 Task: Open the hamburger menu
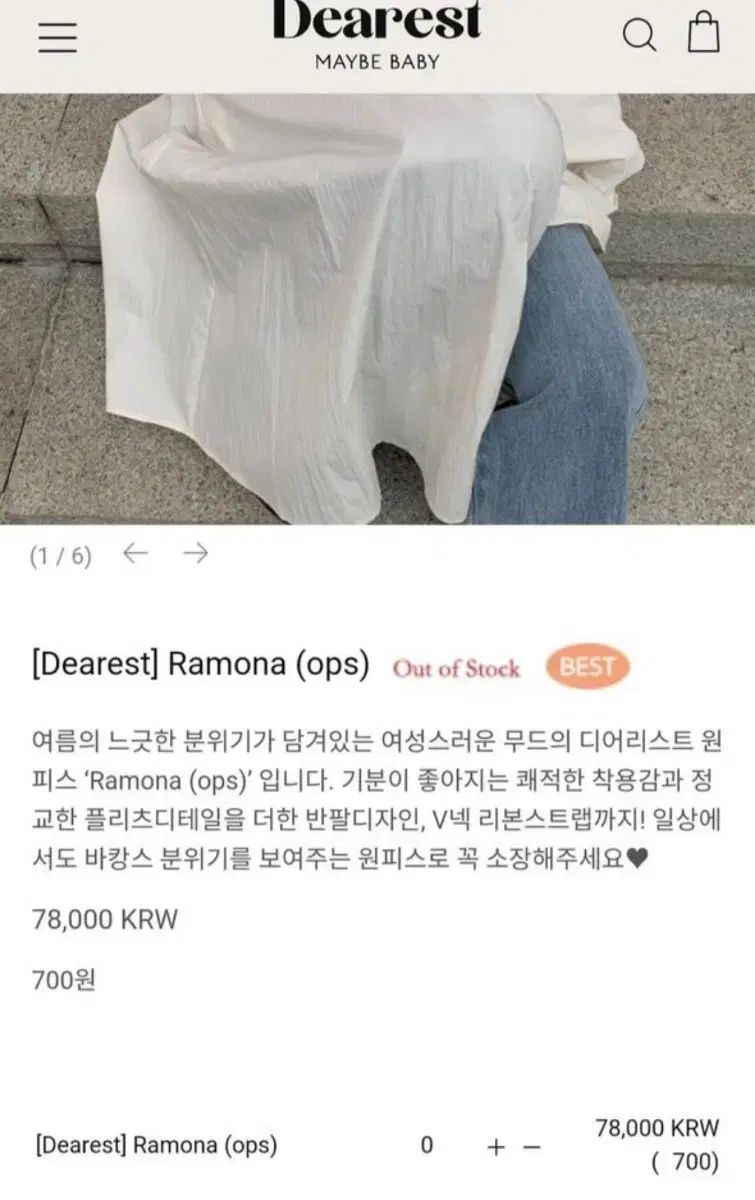[x=58, y=36]
